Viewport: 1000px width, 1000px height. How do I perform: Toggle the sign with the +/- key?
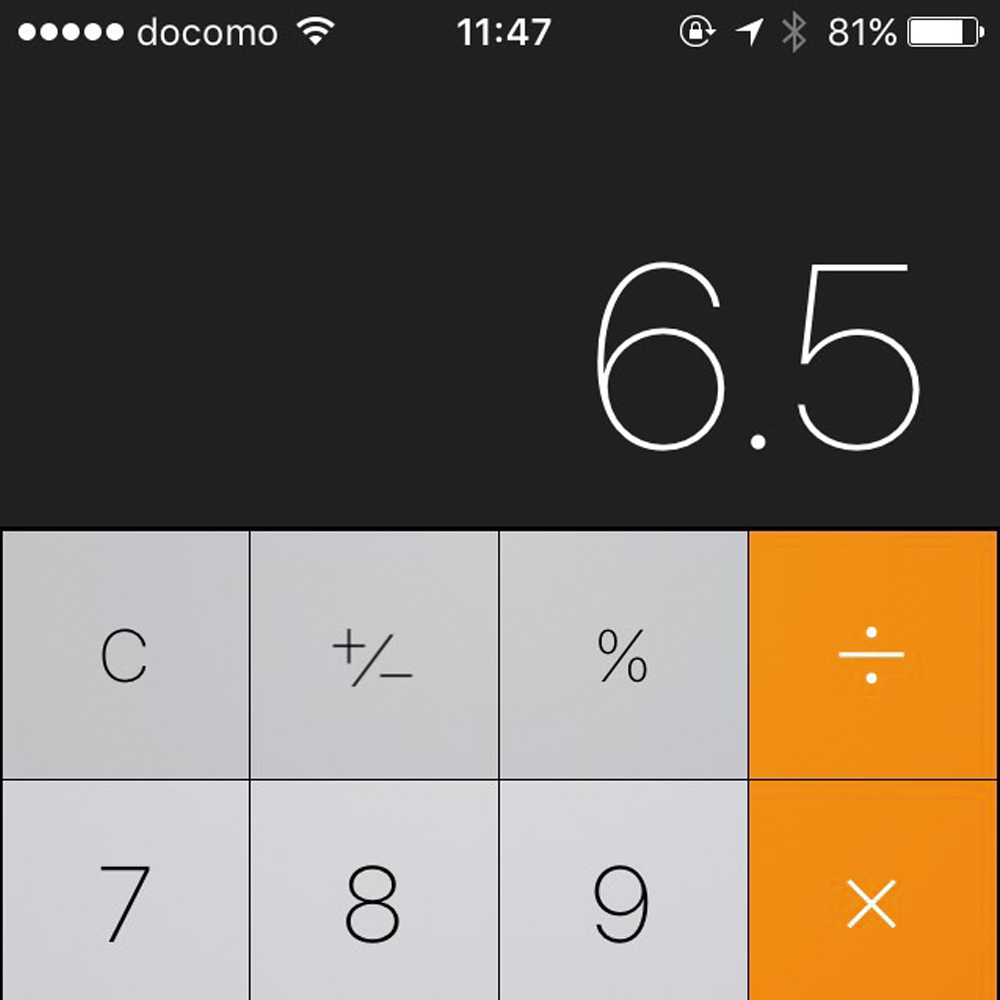pos(373,655)
